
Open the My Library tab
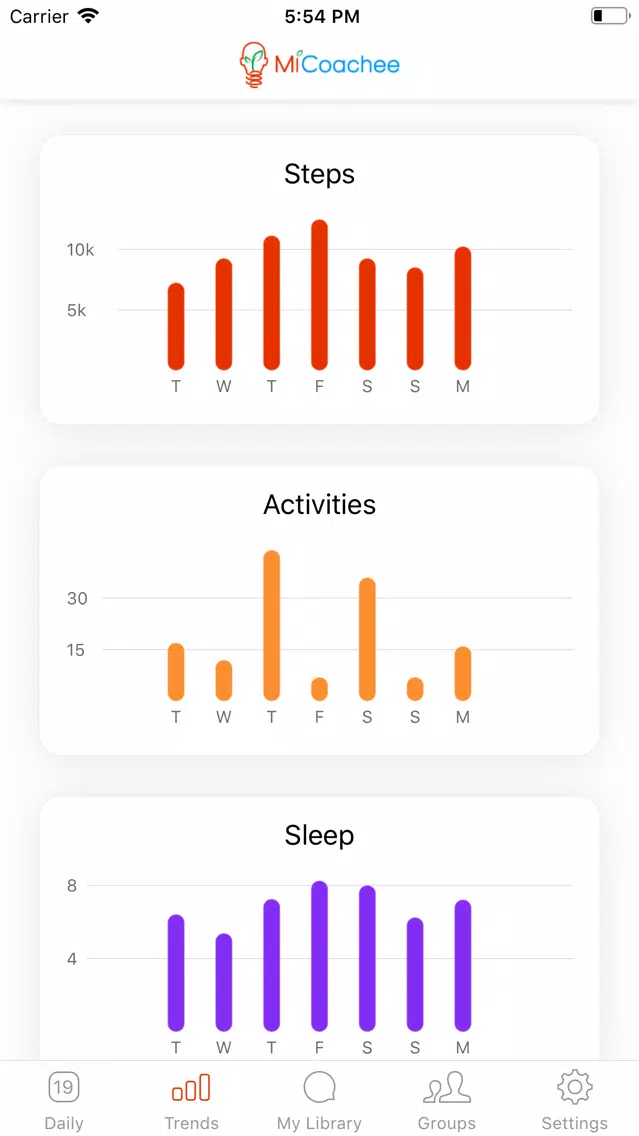pyautogui.click(x=319, y=1100)
